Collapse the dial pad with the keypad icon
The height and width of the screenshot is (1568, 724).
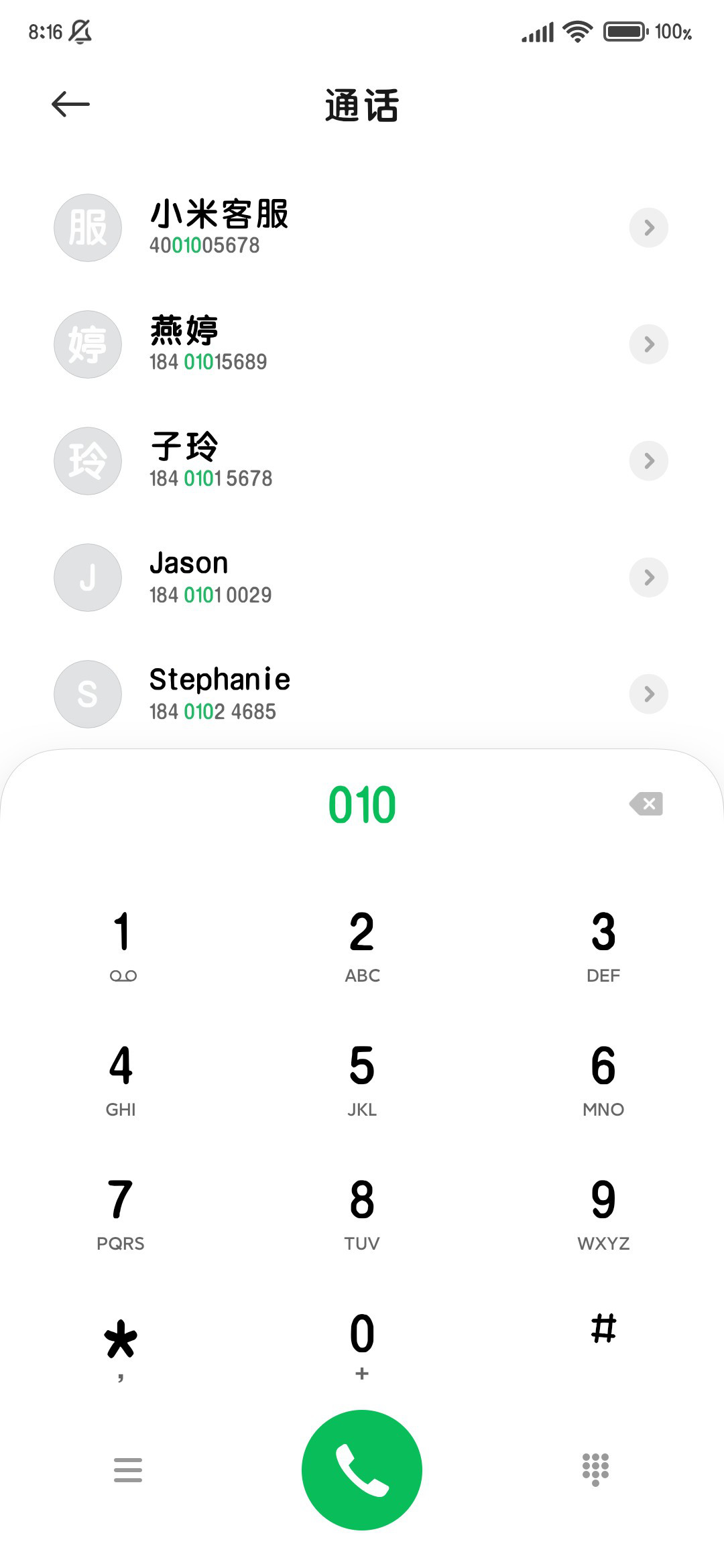pyautogui.click(x=596, y=1469)
